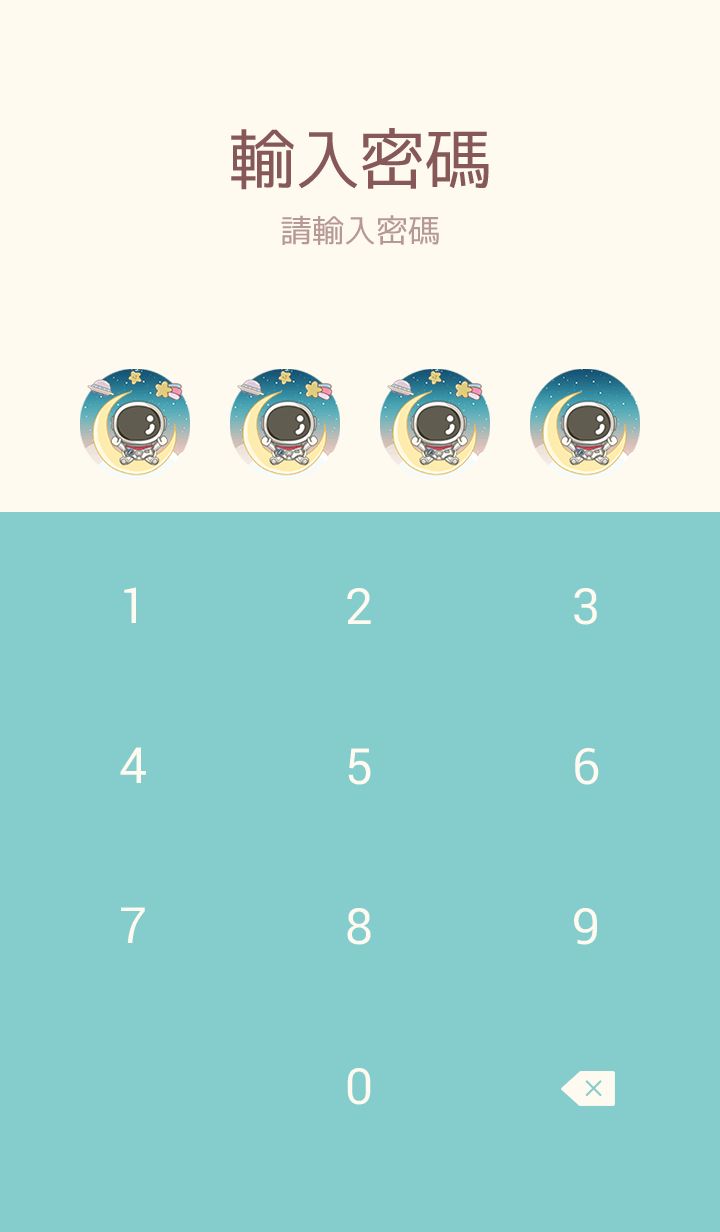
Task: Tap the number 9 key
Action: tap(586, 927)
